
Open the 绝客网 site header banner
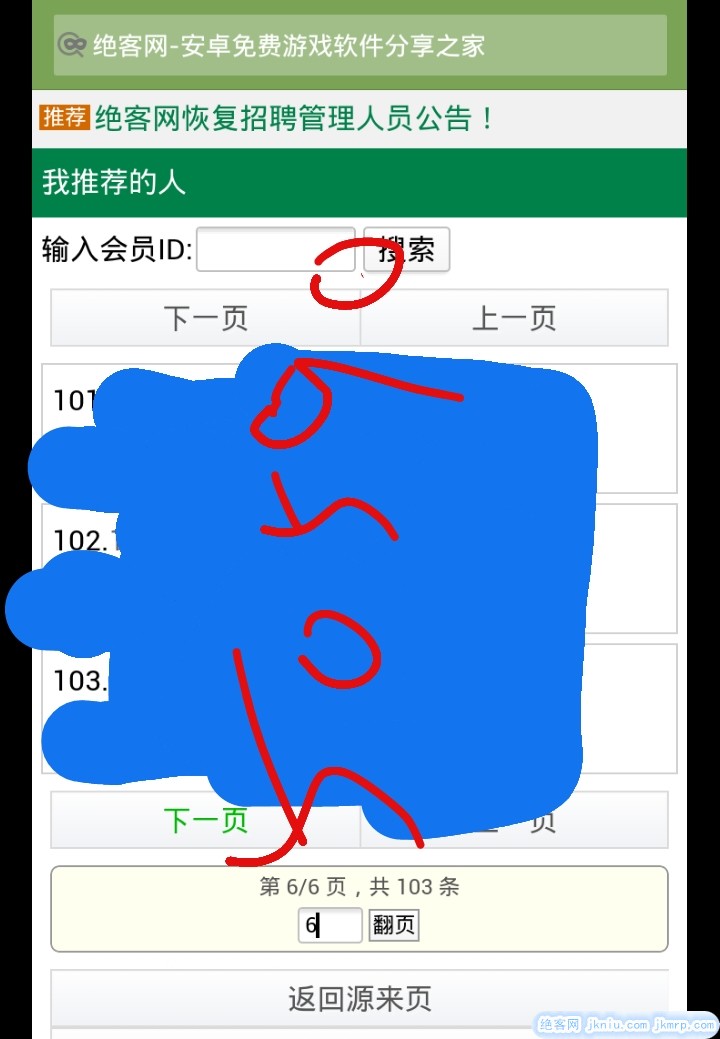pyautogui.click(x=360, y=45)
